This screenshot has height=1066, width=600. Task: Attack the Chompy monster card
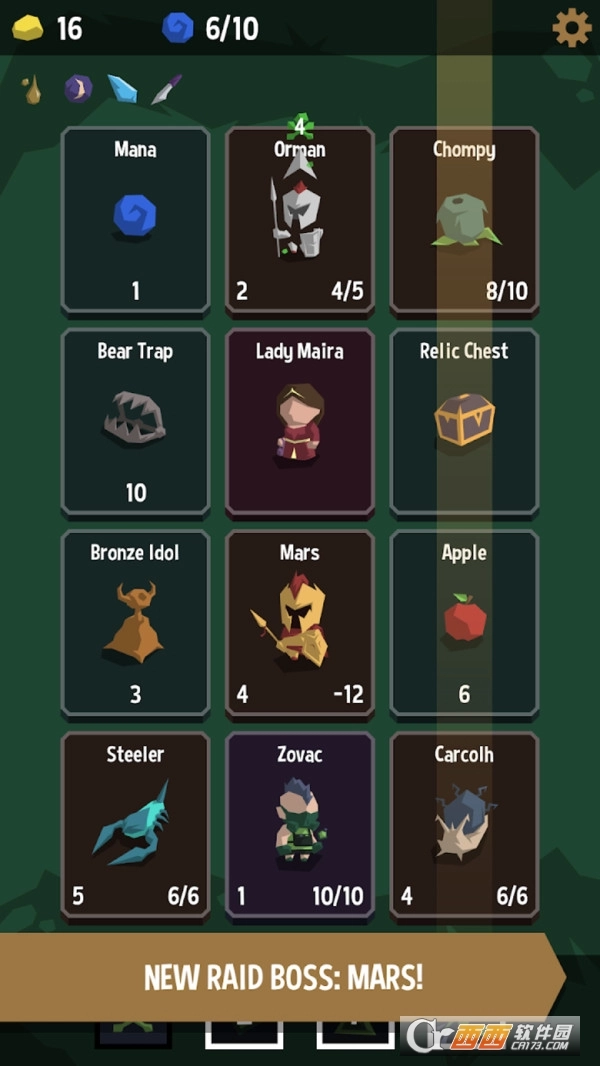463,220
